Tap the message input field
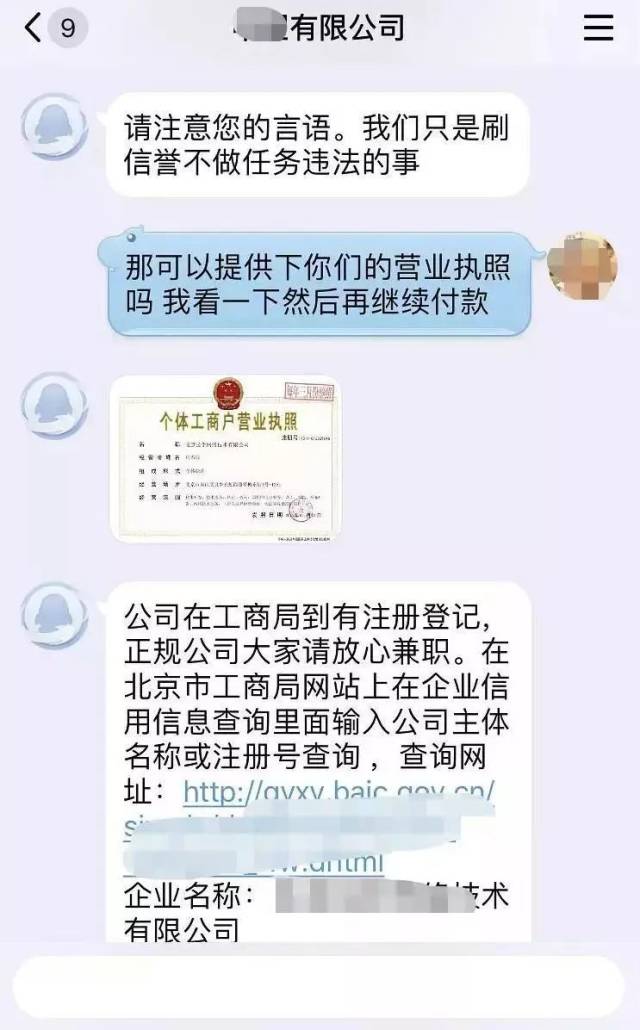Viewport: 640px width, 1030px height. click(x=318, y=987)
